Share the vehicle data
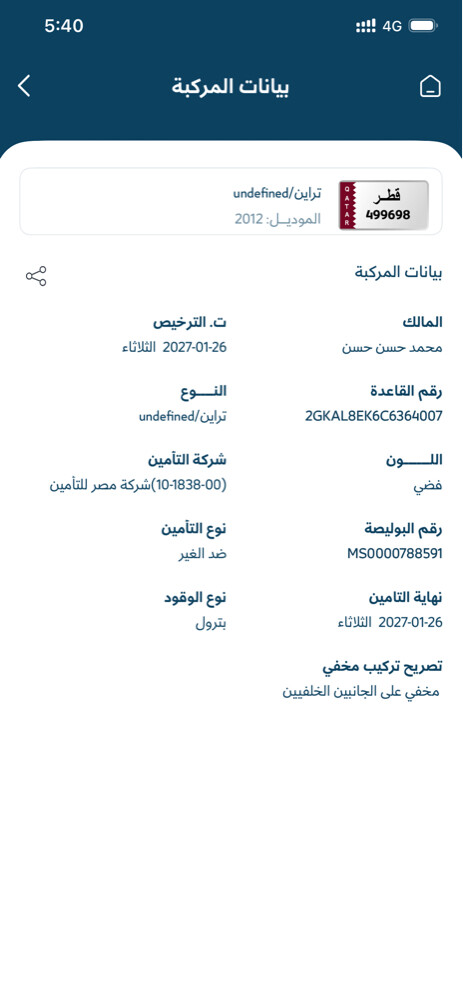The width and height of the screenshot is (463, 1000). tap(36, 276)
